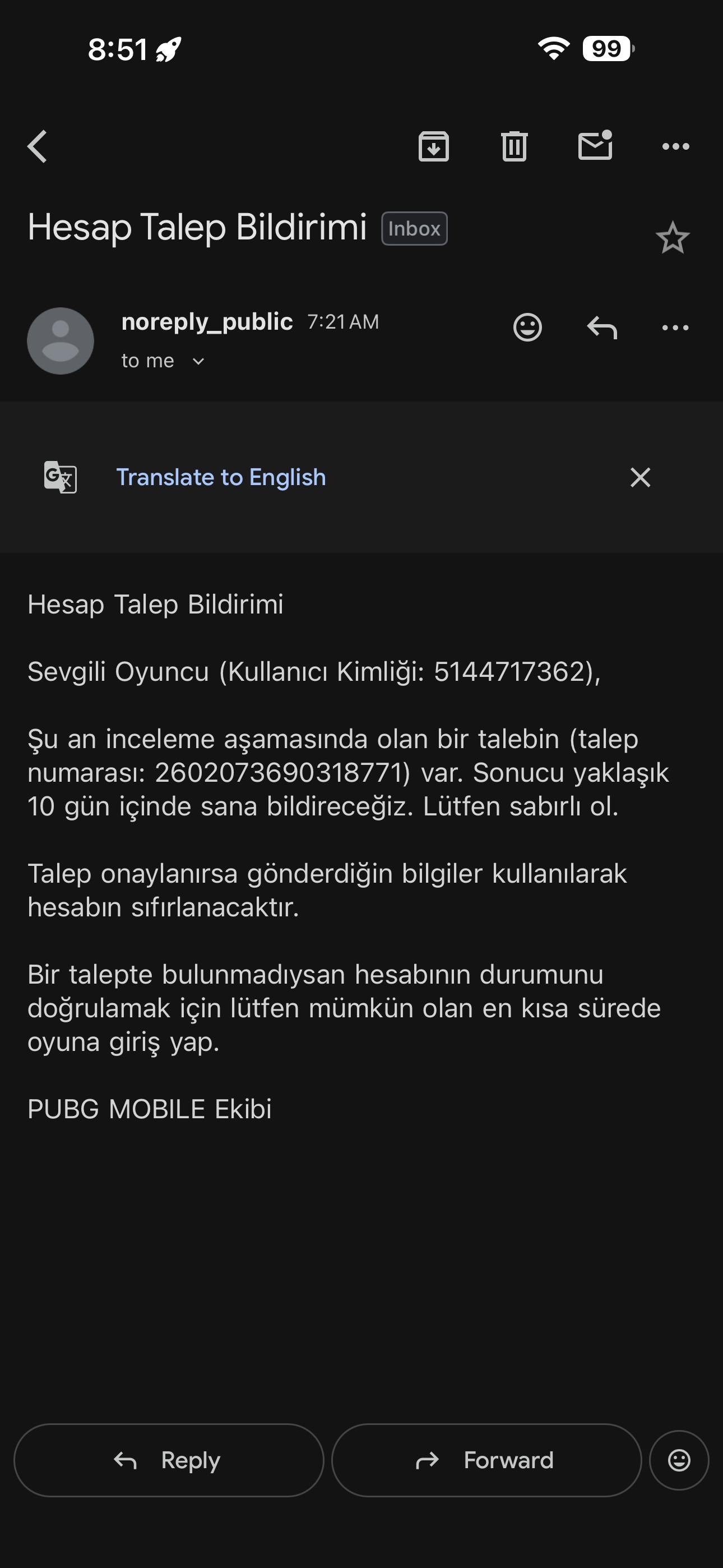Tap the bottom Reply button
The image size is (723, 1568).
pyautogui.click(x=169, y=1460)
